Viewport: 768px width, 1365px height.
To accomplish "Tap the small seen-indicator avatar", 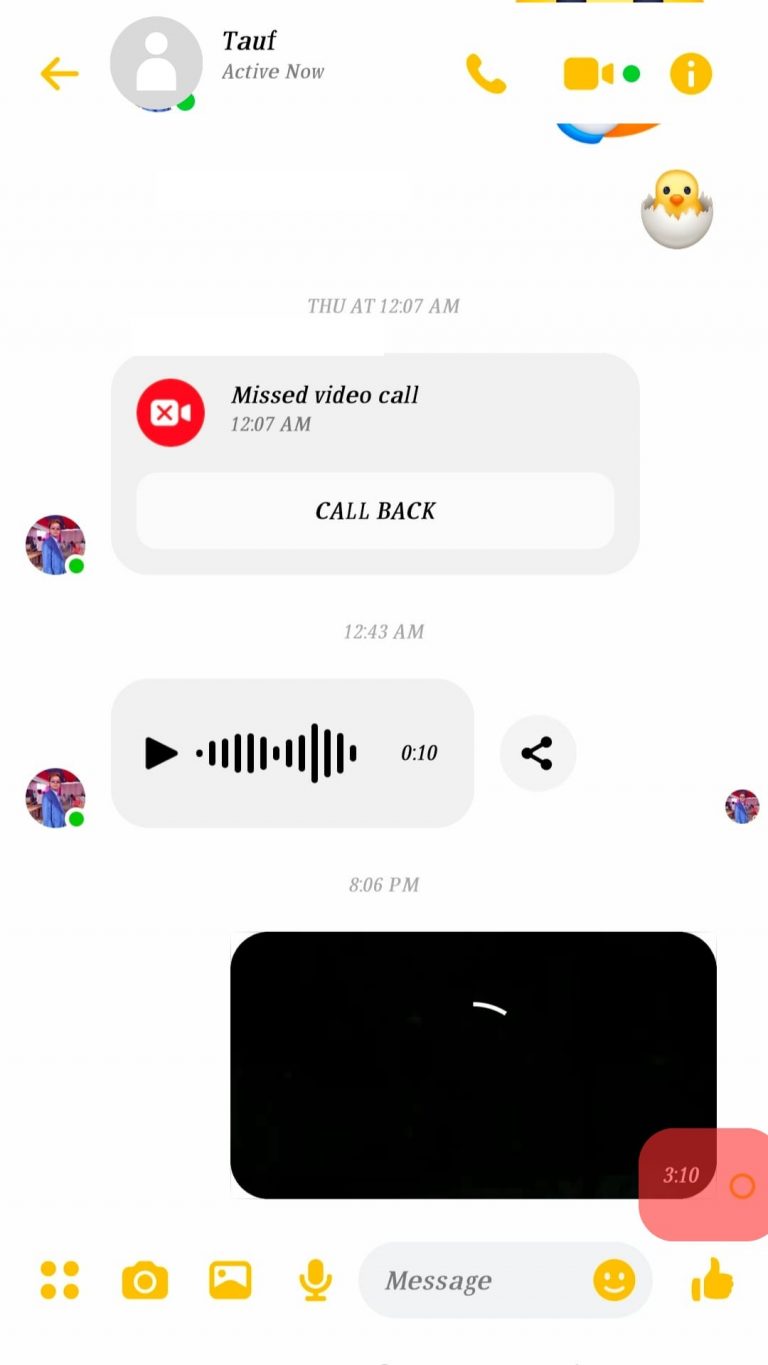I will tap(741, 805).
